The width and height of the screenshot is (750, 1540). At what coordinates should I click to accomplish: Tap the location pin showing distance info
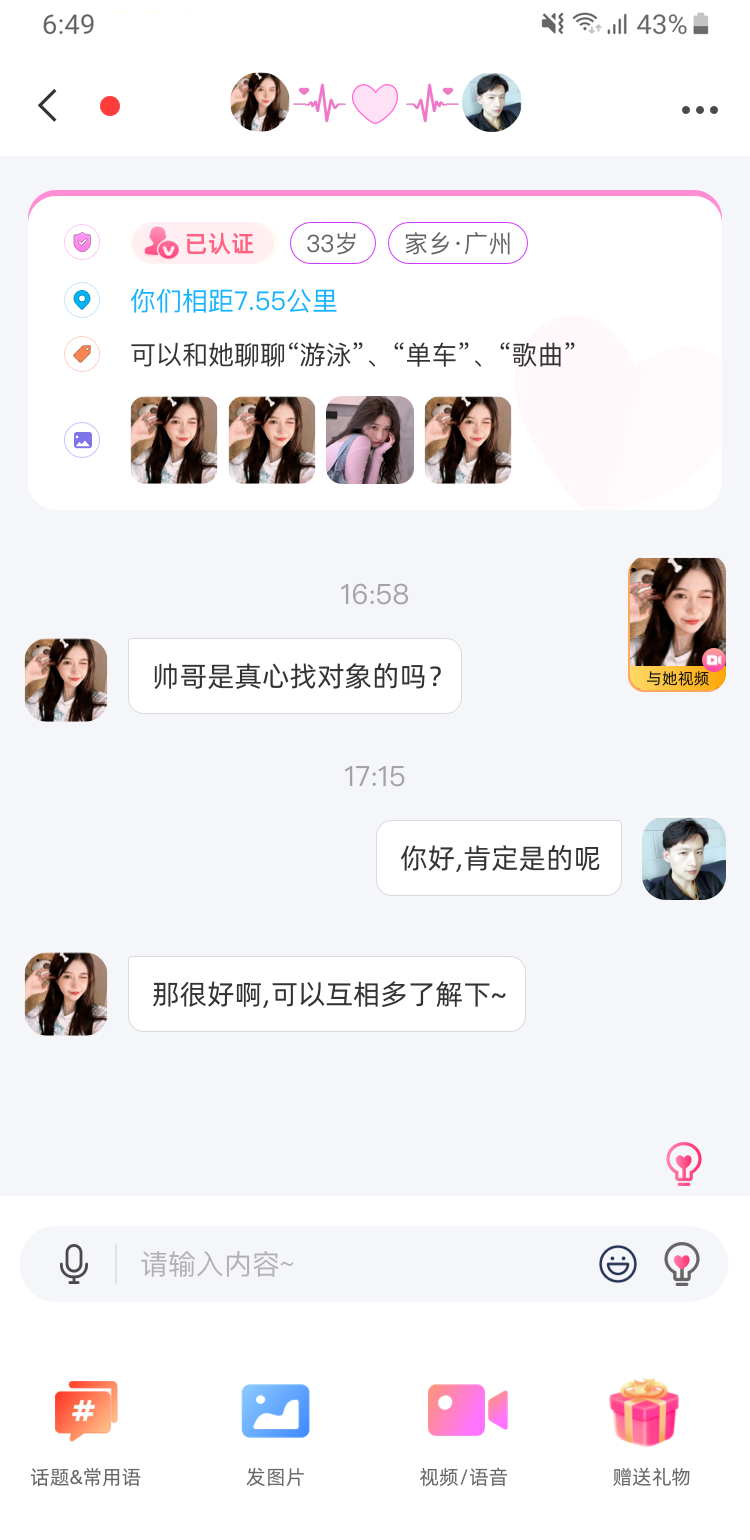pos(82,300)
